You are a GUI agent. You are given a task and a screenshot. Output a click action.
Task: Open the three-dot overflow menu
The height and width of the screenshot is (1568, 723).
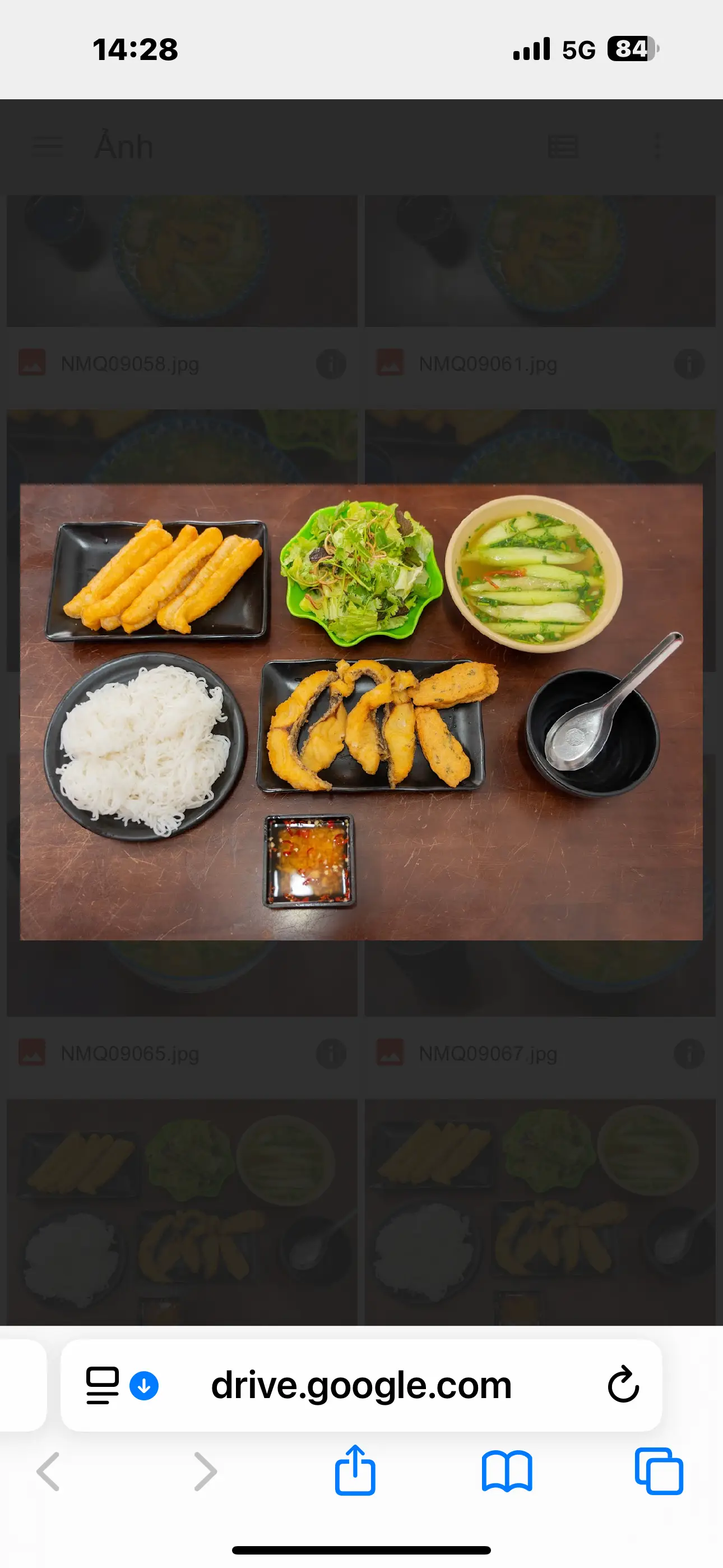pos(657,147)
